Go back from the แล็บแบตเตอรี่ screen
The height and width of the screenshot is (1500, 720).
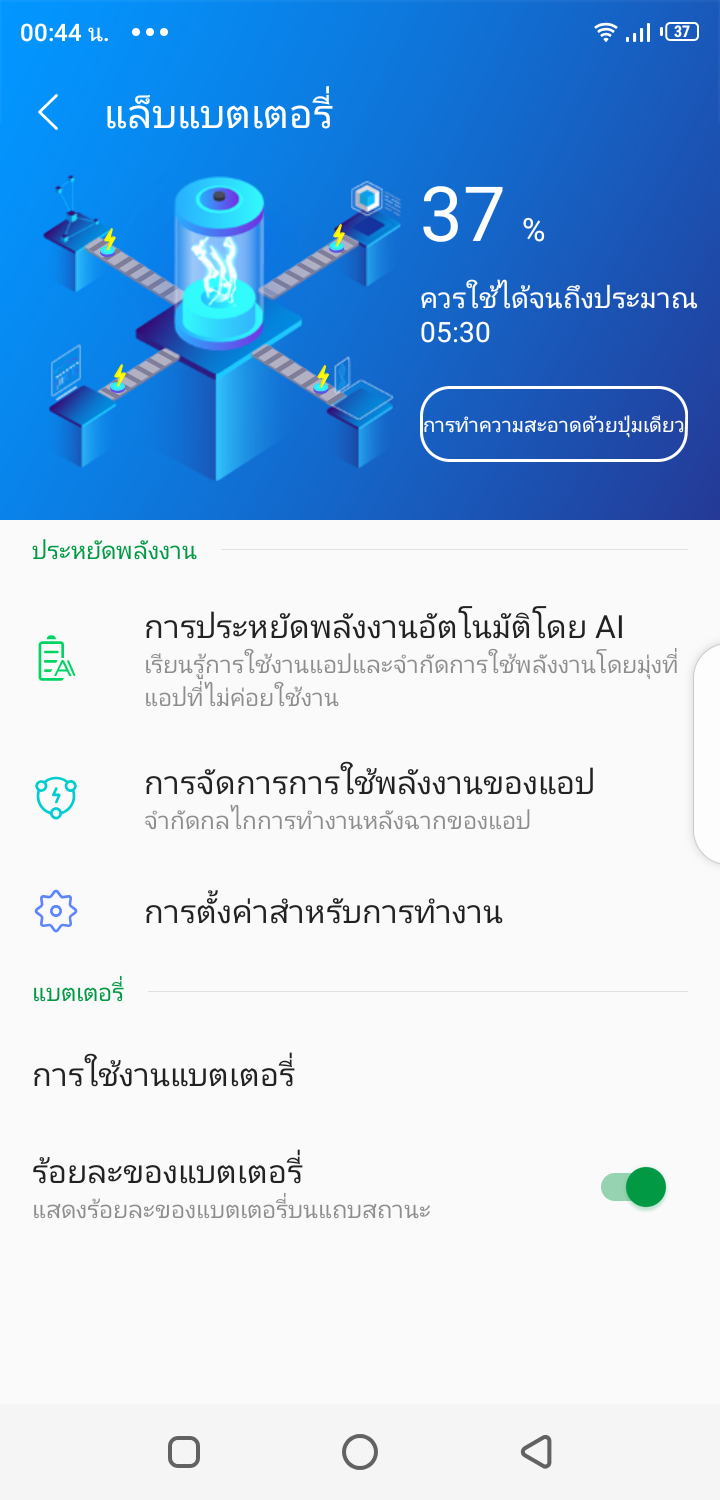coord(48,113)
